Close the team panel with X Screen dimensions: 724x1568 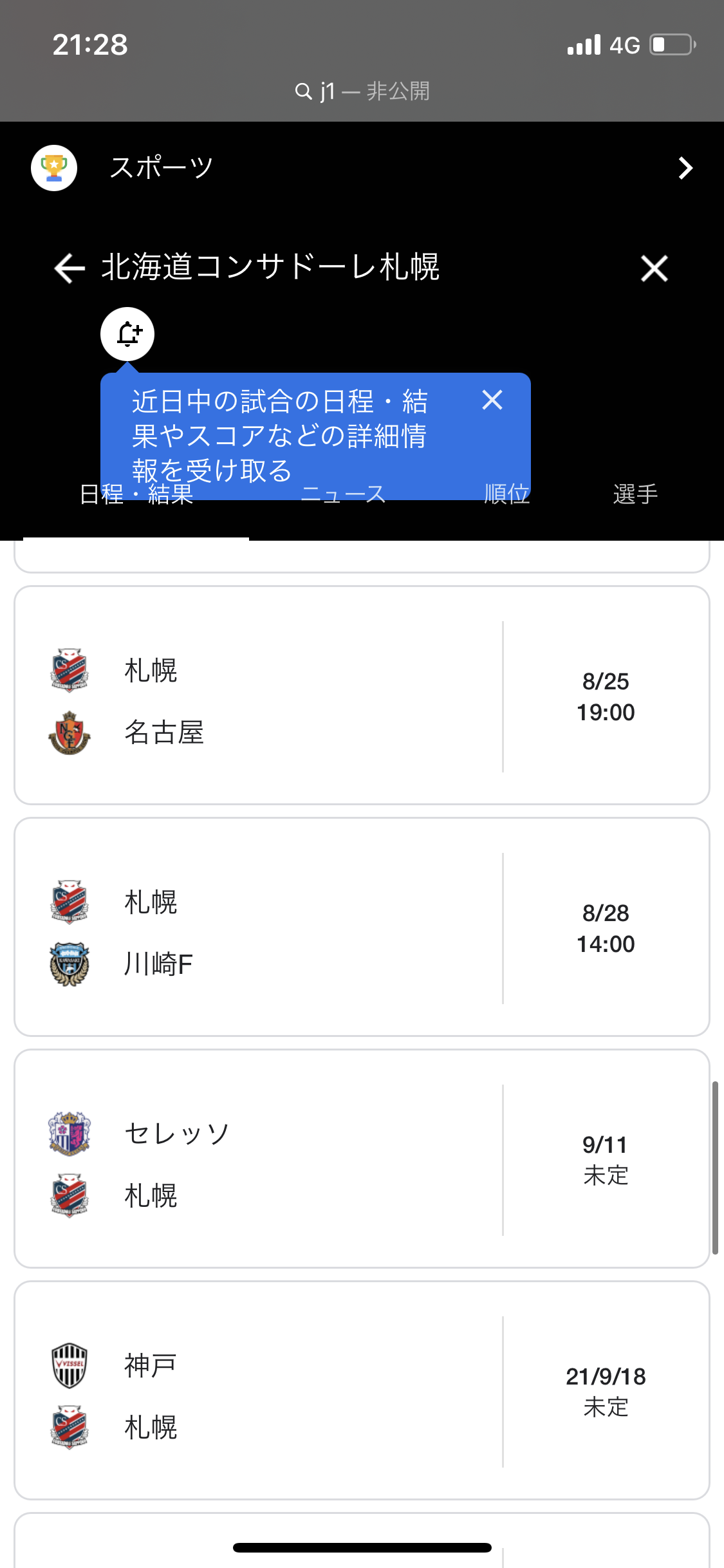[x=654, y=268]
